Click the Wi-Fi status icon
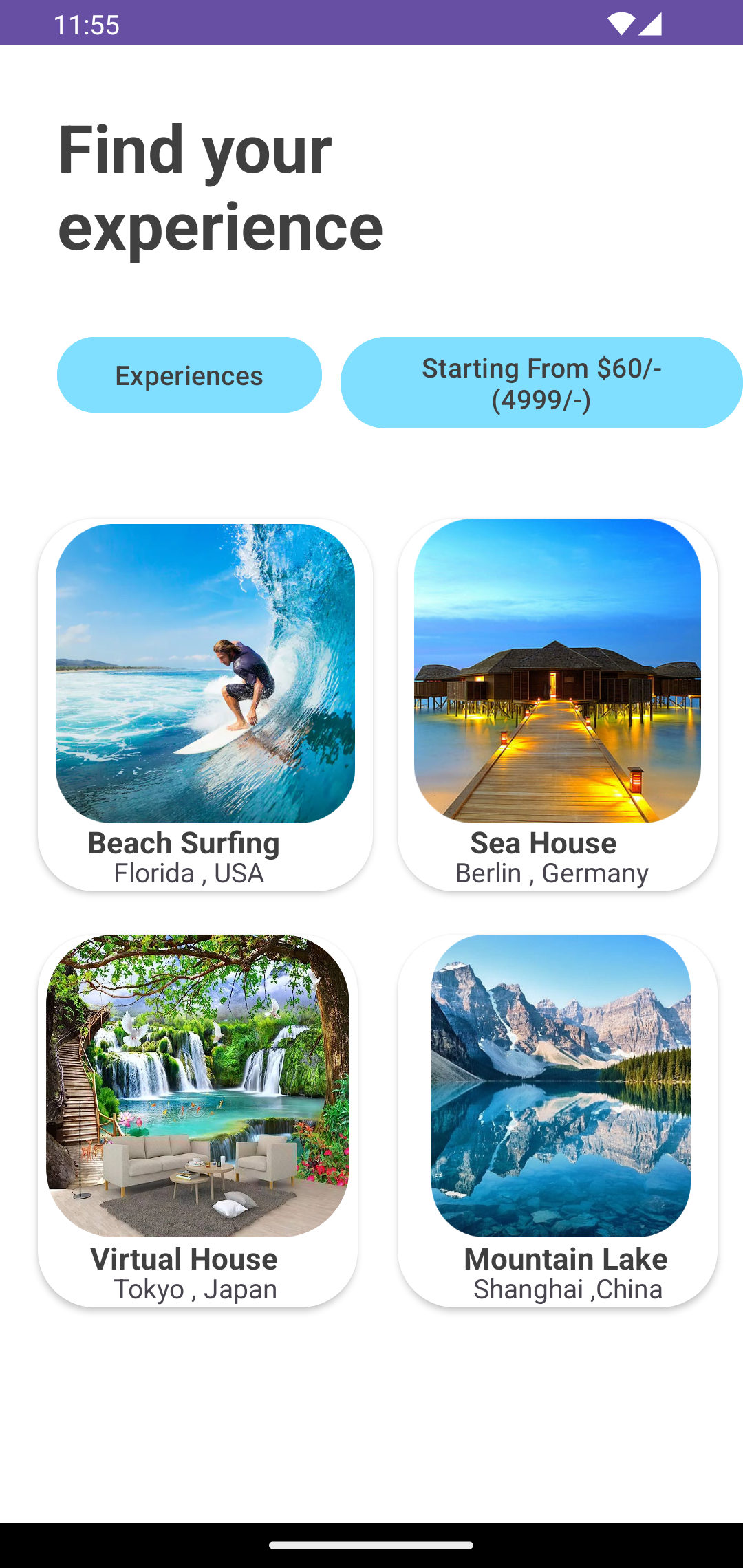 [x=620, y=24]
